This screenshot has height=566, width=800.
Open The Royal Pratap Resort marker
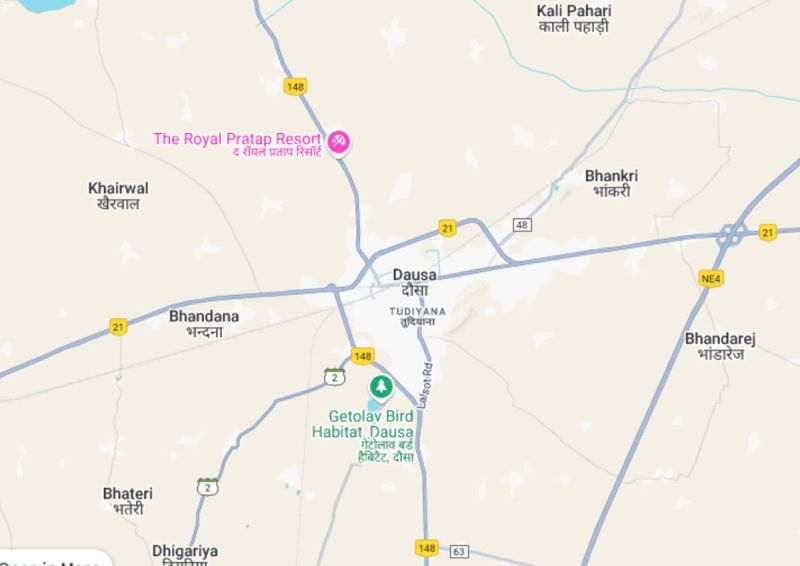tap(339, 141)
